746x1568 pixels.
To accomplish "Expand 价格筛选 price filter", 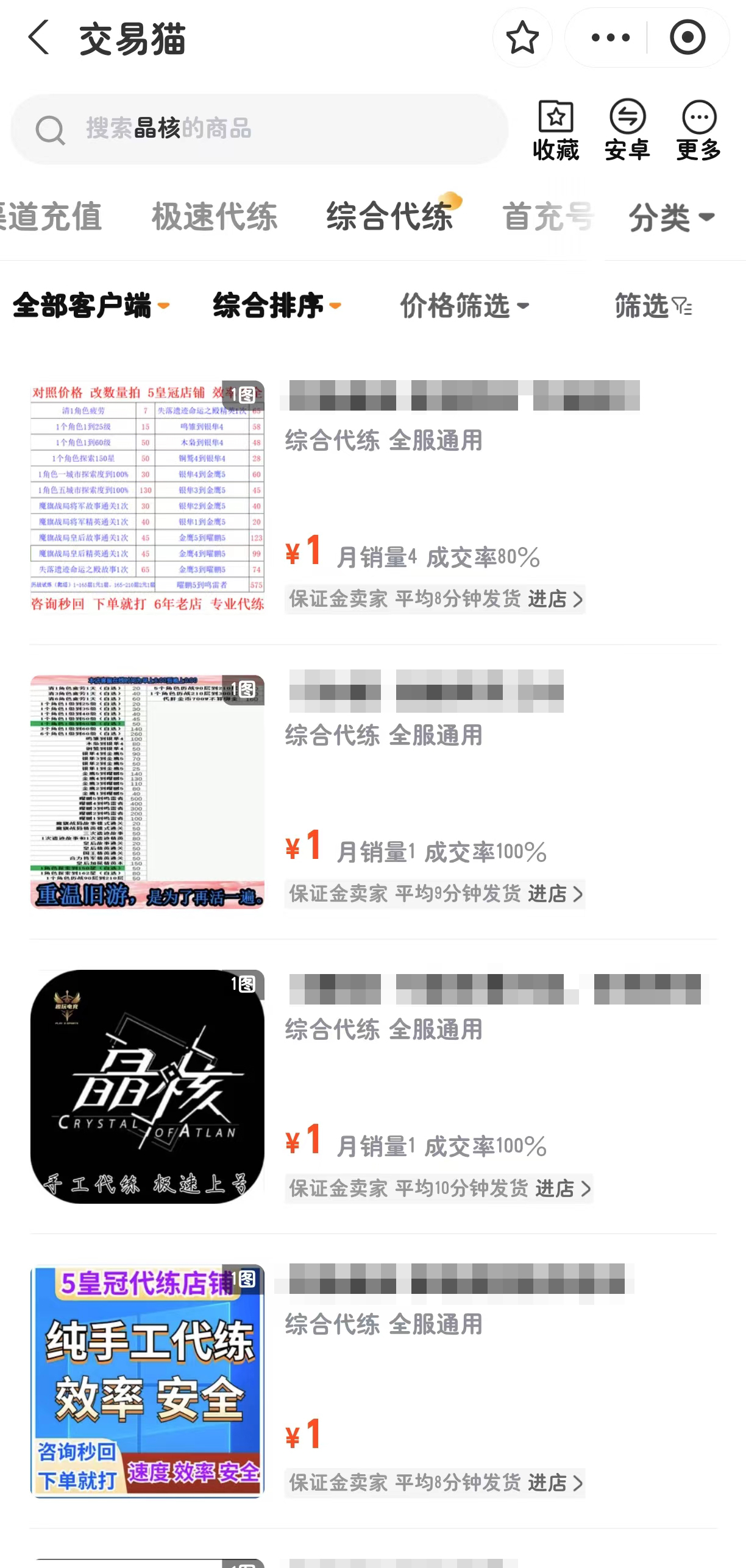I will coord(464,306).
